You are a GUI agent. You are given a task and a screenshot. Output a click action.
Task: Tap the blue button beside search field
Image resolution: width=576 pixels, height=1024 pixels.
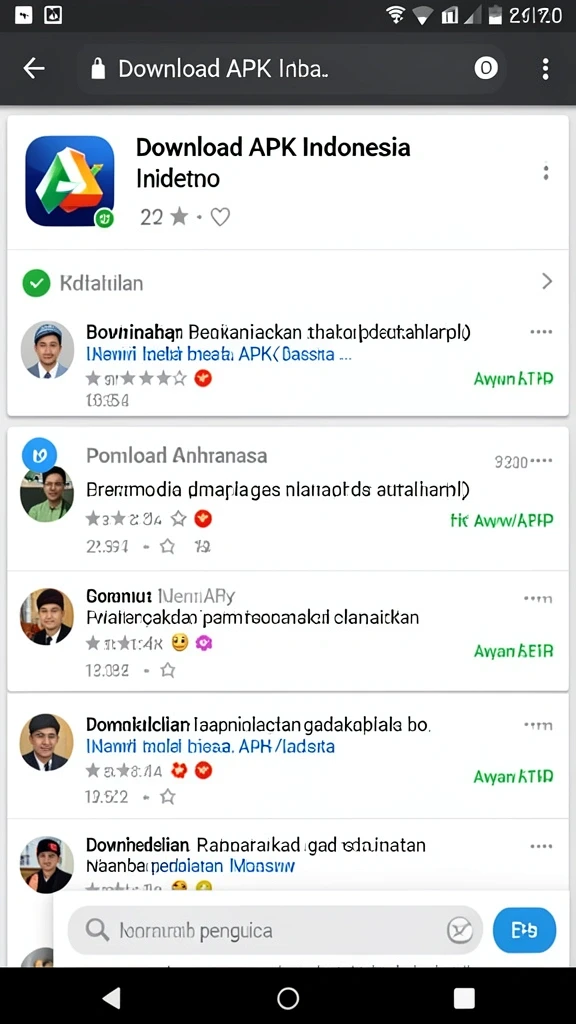(524, 930)
